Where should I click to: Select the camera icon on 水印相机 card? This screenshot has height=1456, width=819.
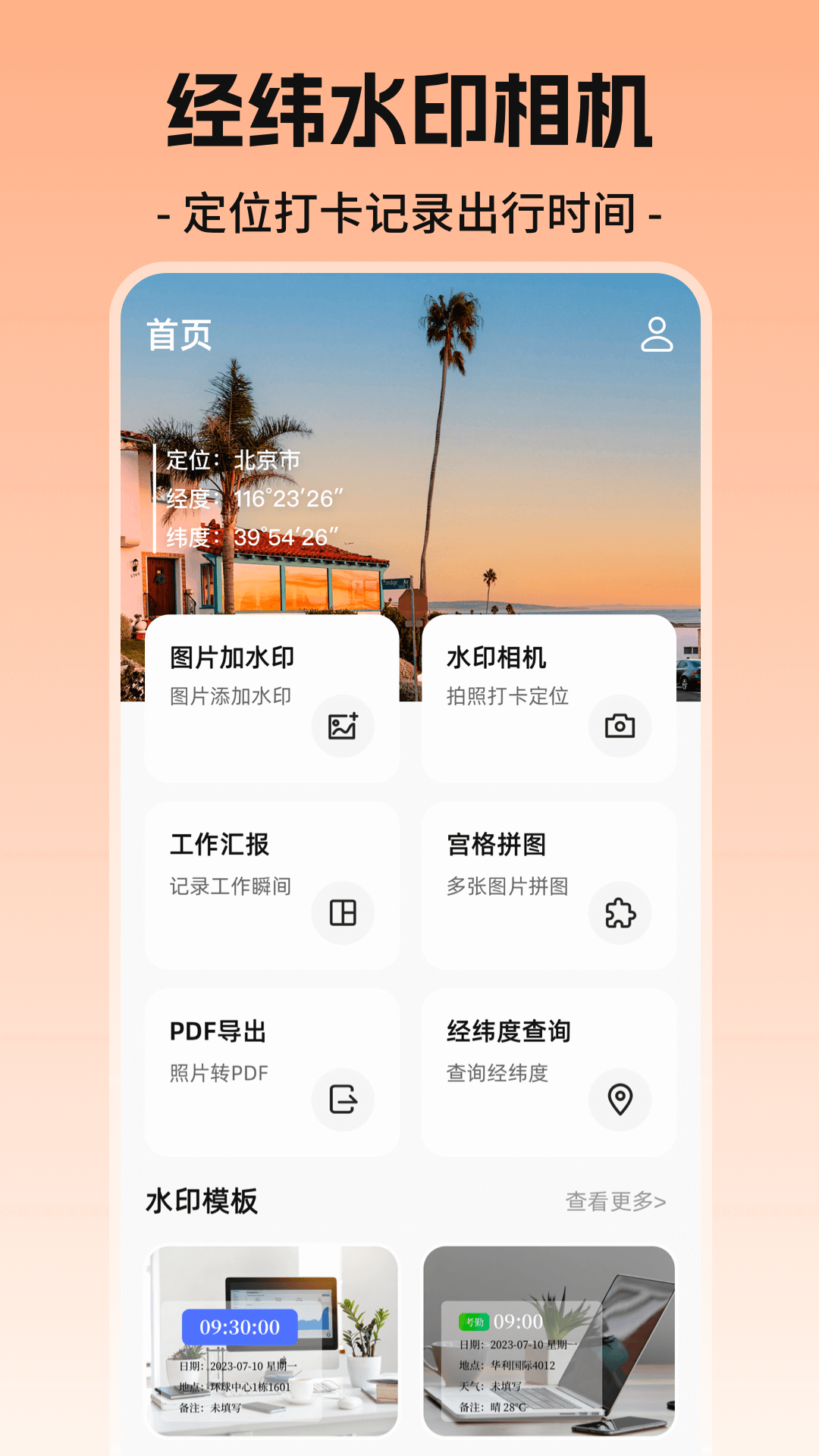click(621, 726)
